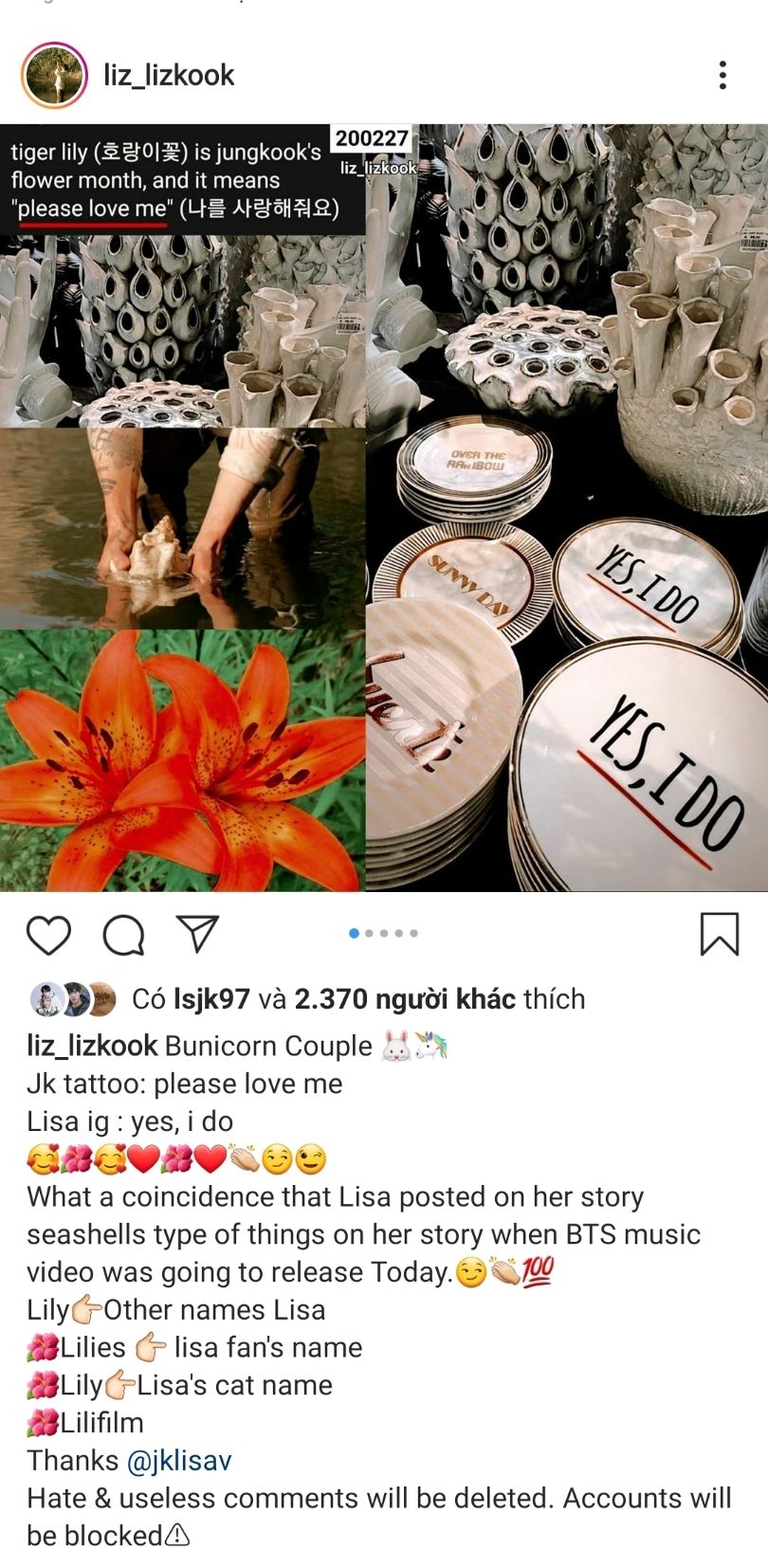
Task: Open the post image collage
Action: pyautogui.click(x=384, y=508)
